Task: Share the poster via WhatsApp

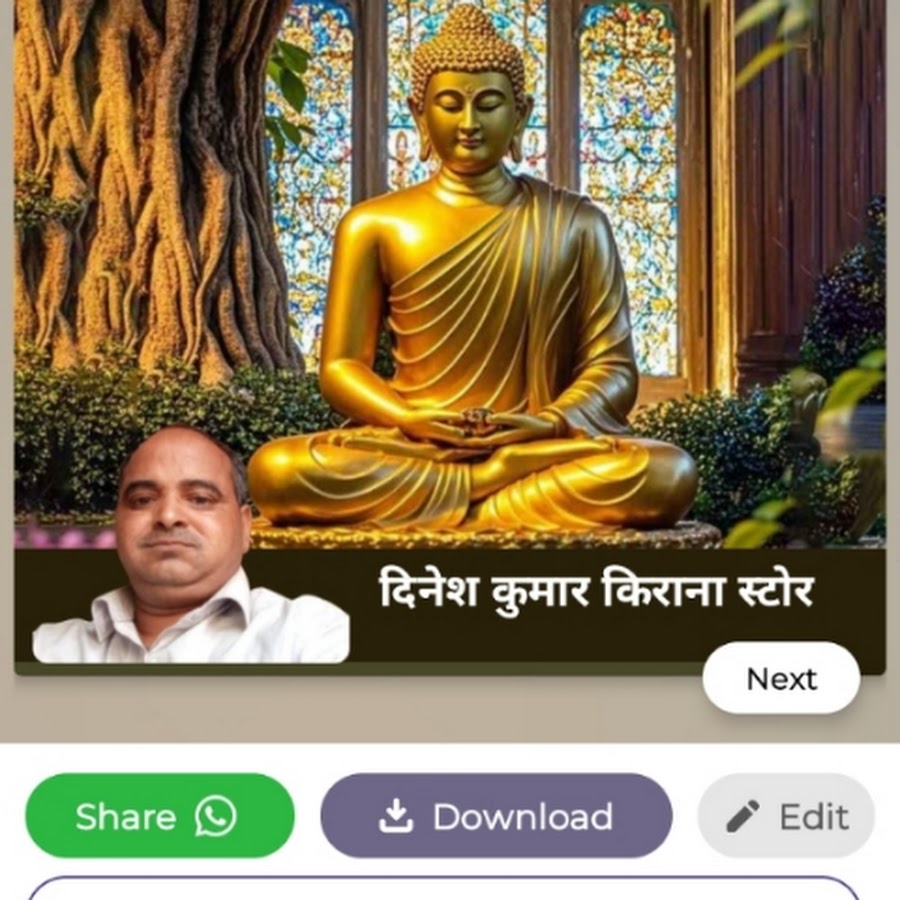Action: (x=160, y=816)
